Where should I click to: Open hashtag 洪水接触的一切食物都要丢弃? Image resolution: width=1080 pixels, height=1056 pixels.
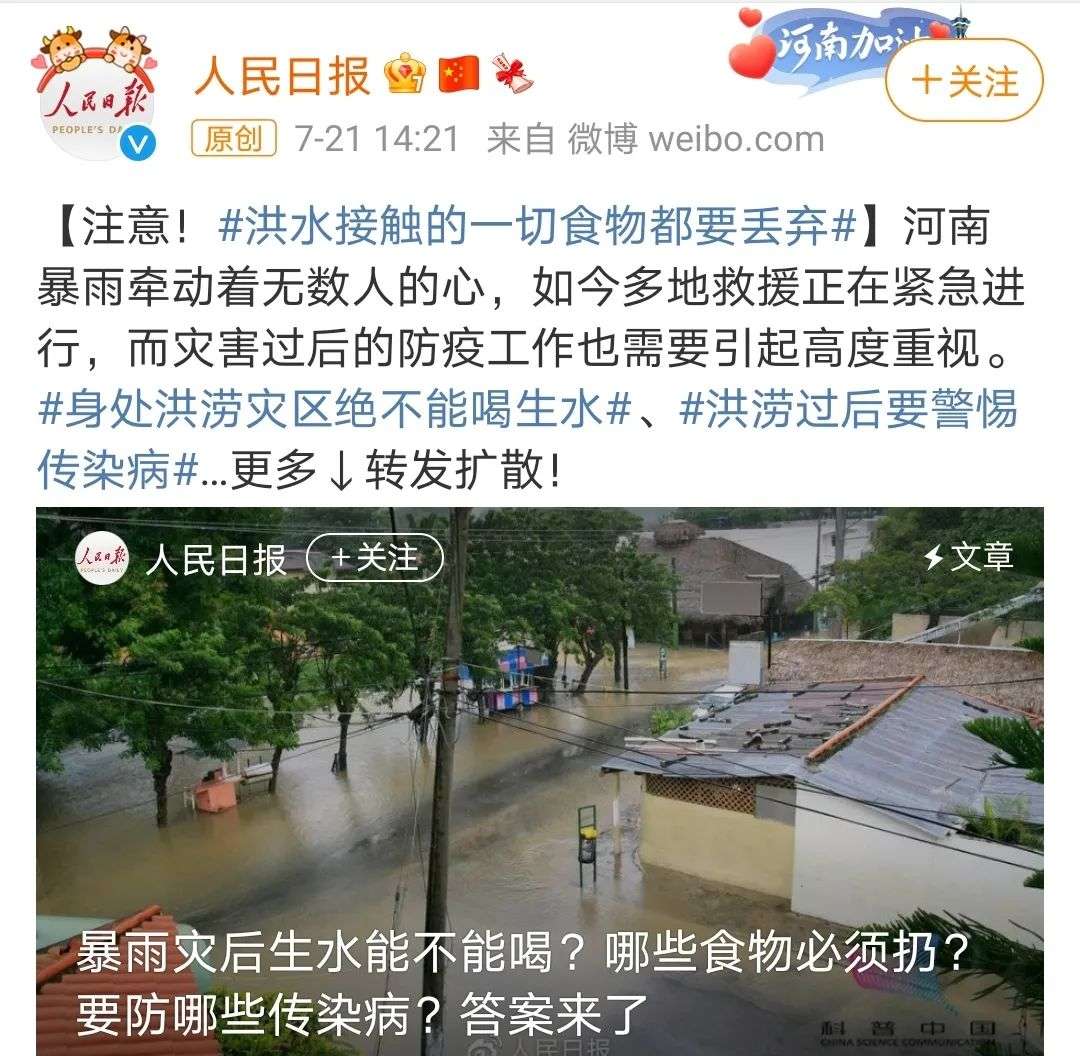pos(538,228)
